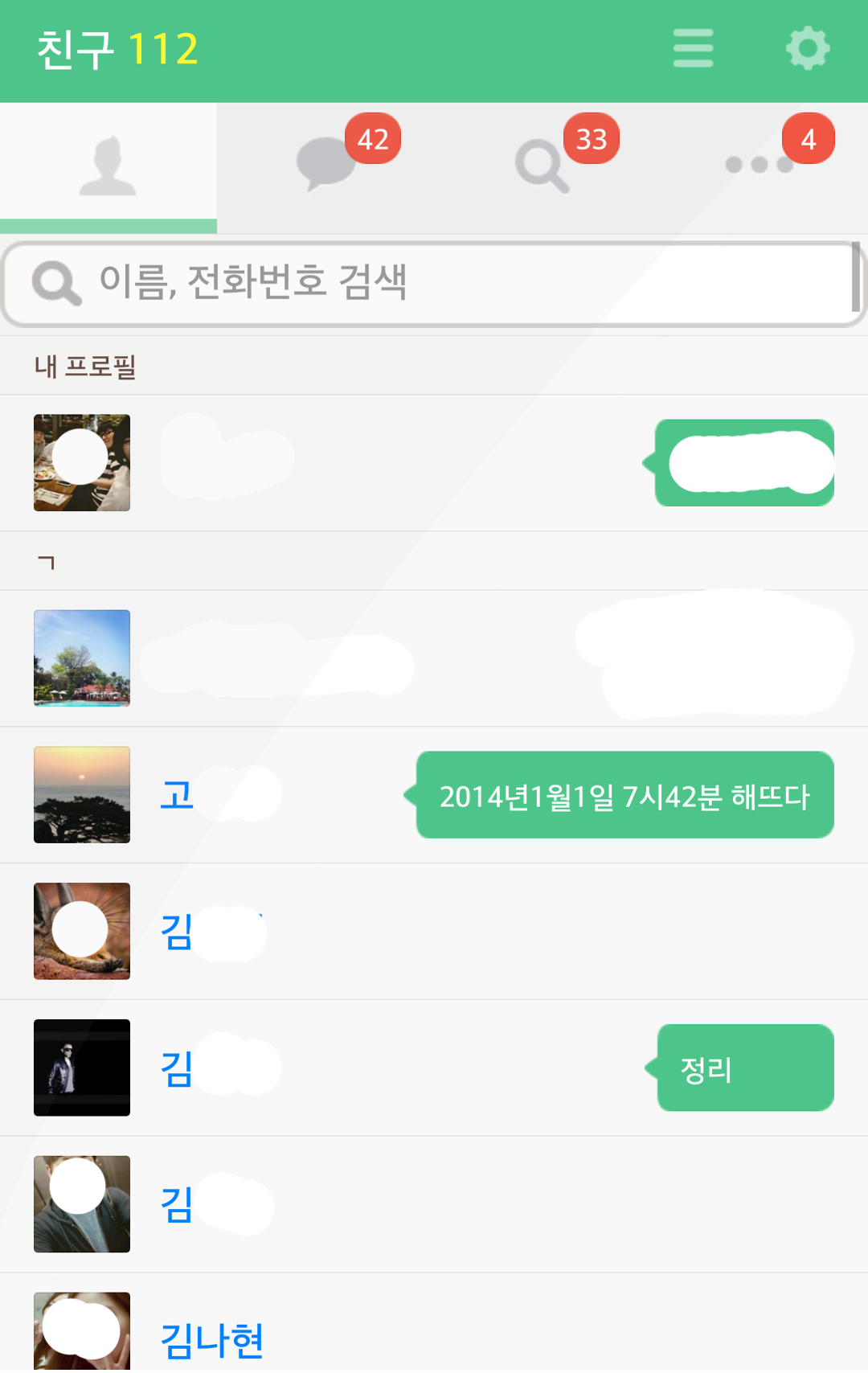The width and height of the screenshot is (868, 1373).
Task: Switch to the friends tab
Action: click(108, 167)
